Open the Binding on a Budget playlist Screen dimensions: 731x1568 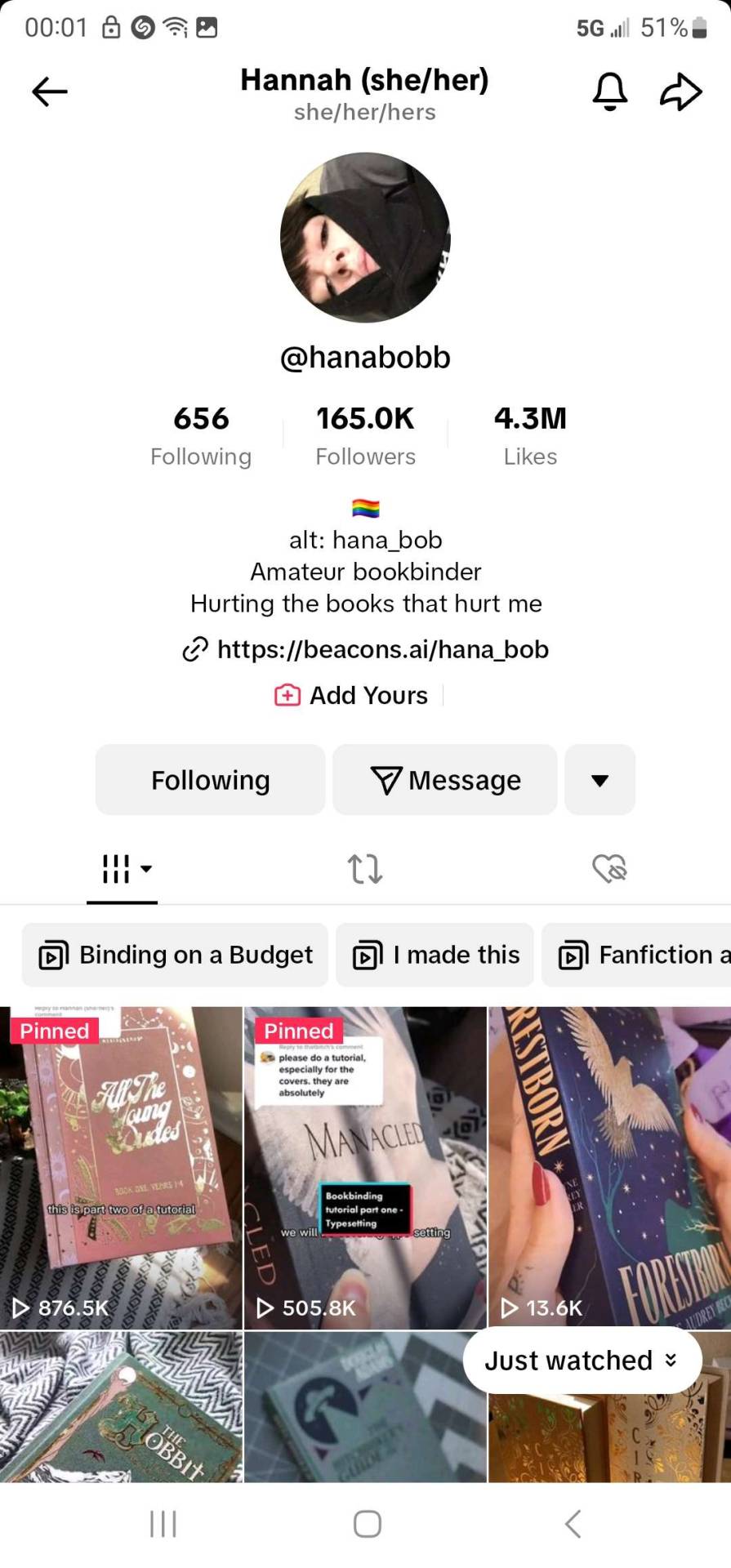click(175, 955)
